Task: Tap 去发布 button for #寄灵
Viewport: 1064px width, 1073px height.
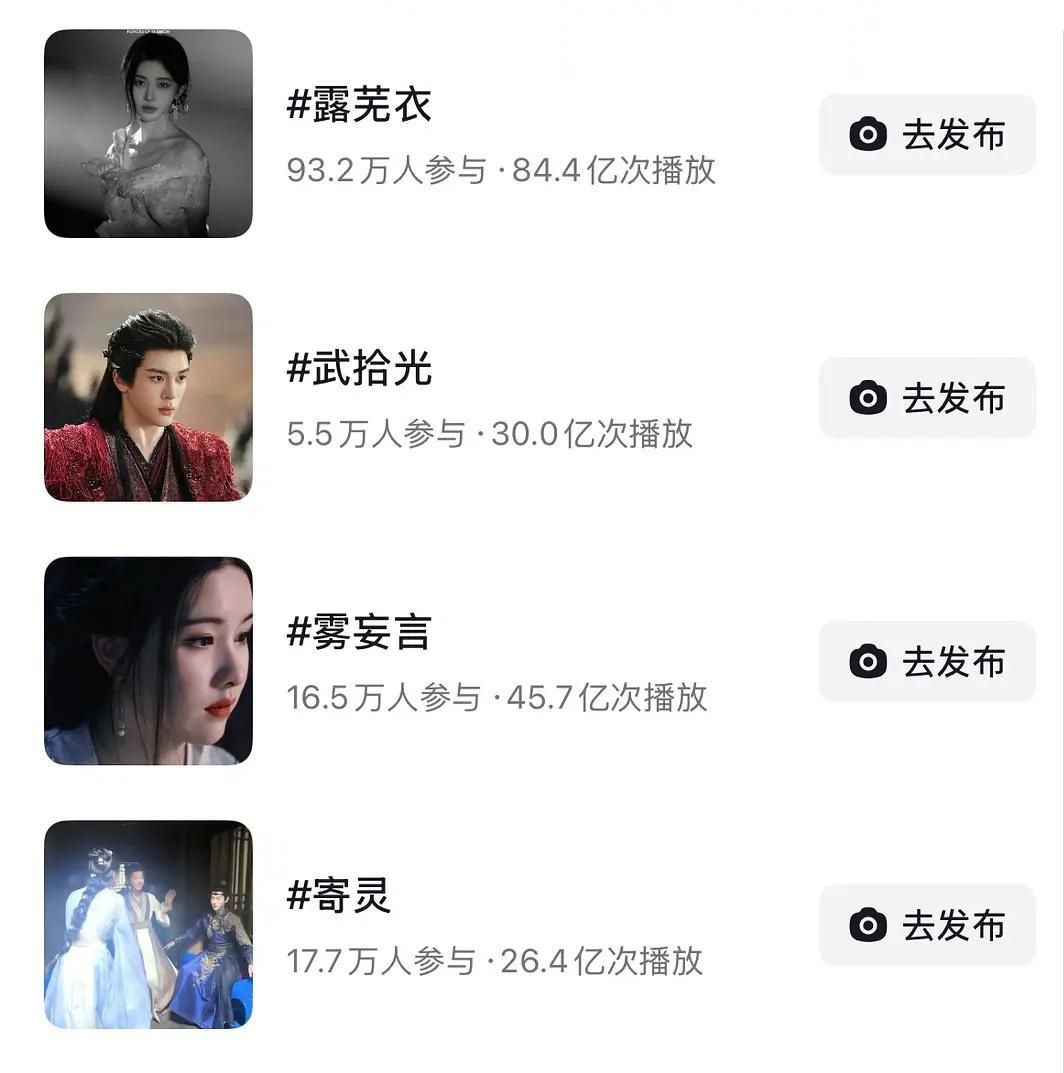Action: (927, 925)
